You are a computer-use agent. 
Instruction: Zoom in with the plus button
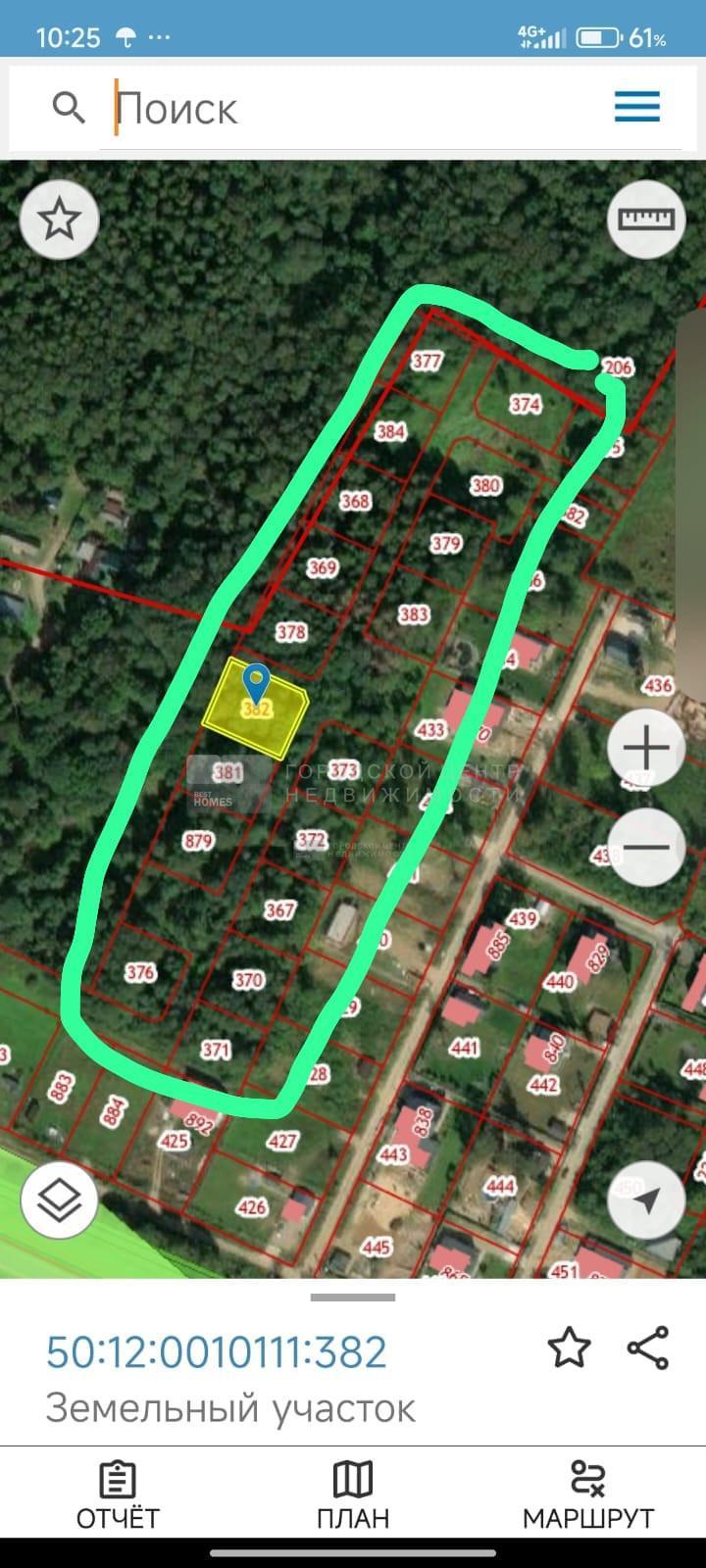[645, 749]
